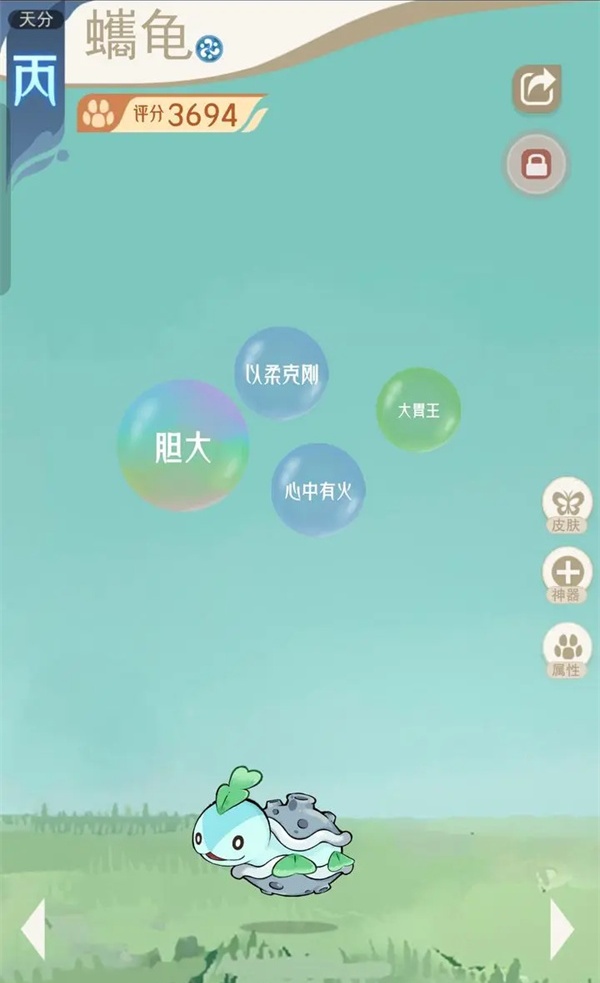Open the 属性 attributes panel

click(566, 650)
